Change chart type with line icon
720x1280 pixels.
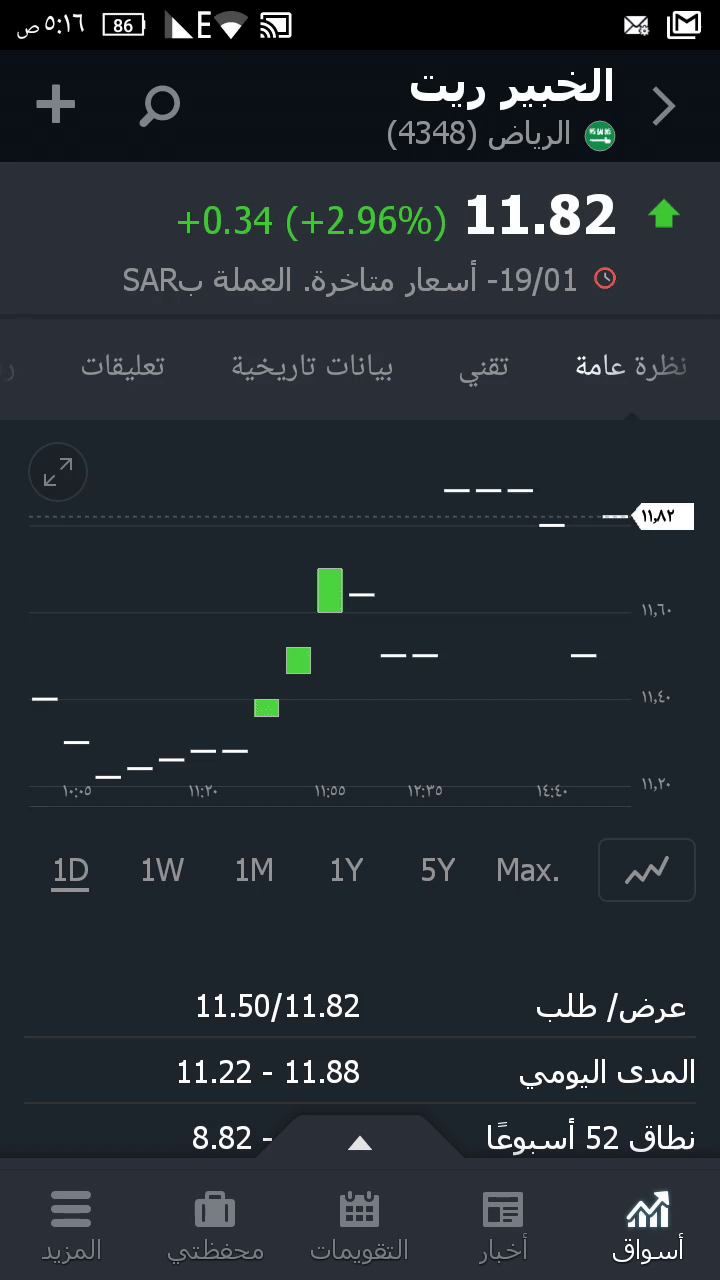(x=646, y=870)
